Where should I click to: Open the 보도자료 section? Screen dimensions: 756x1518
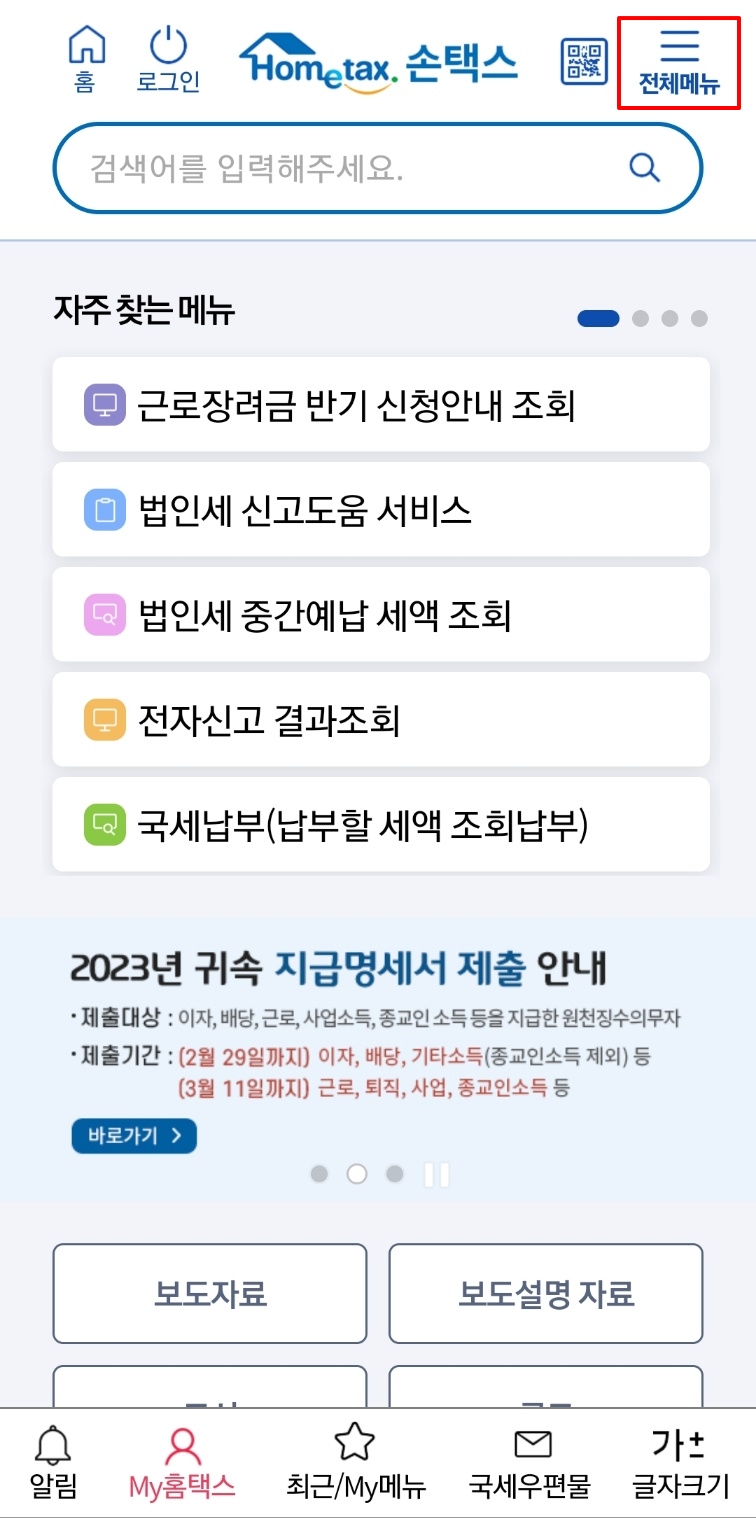click(x=210, y=1293)
